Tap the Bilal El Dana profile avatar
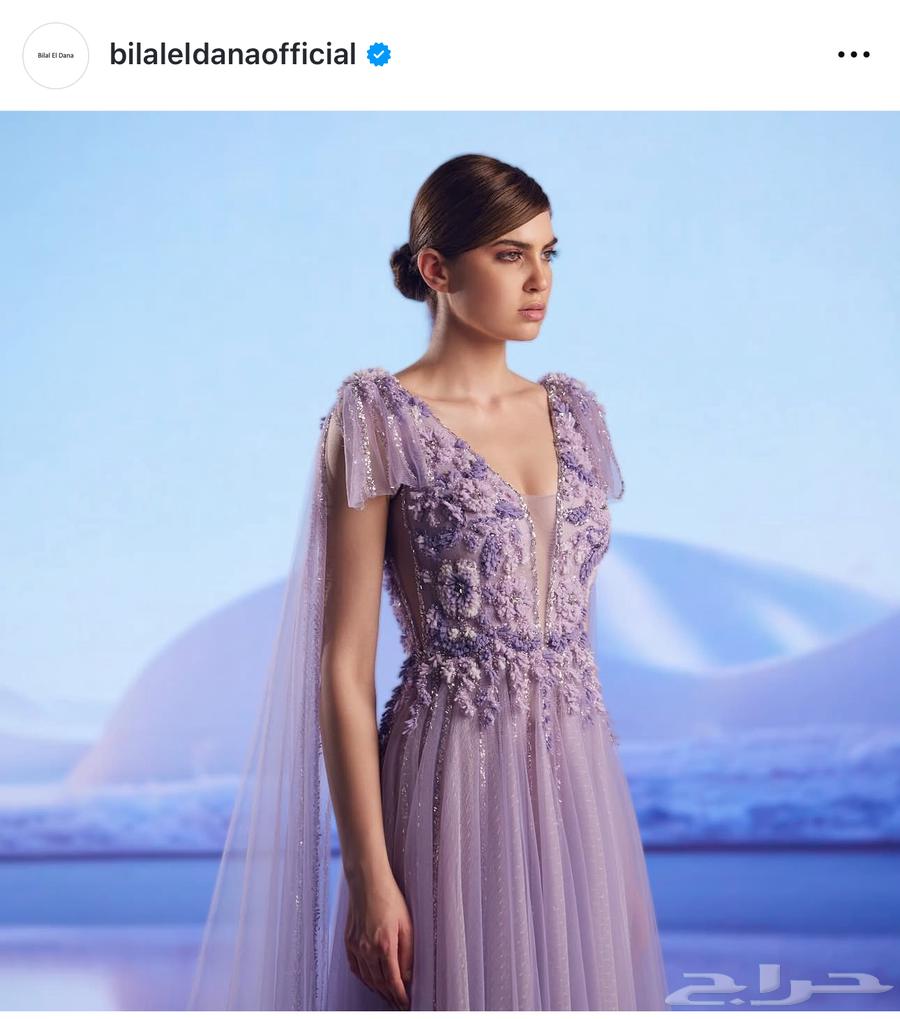900x1019 pixels. tap(56, 56)
